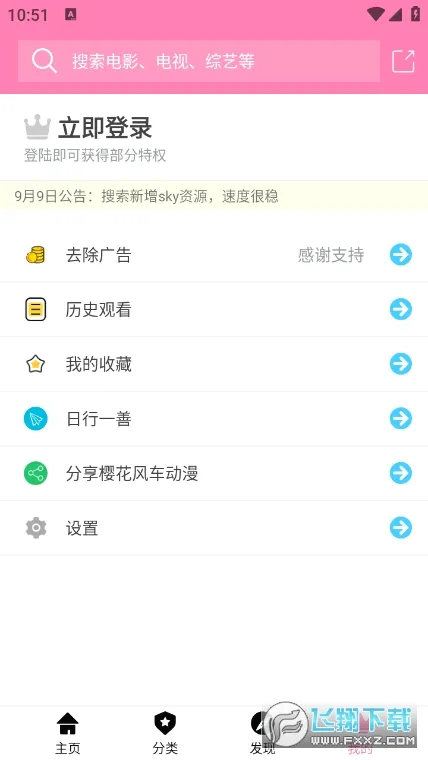Switch to the 主页 tab
The image size is (428, 760).
point(68,734)
